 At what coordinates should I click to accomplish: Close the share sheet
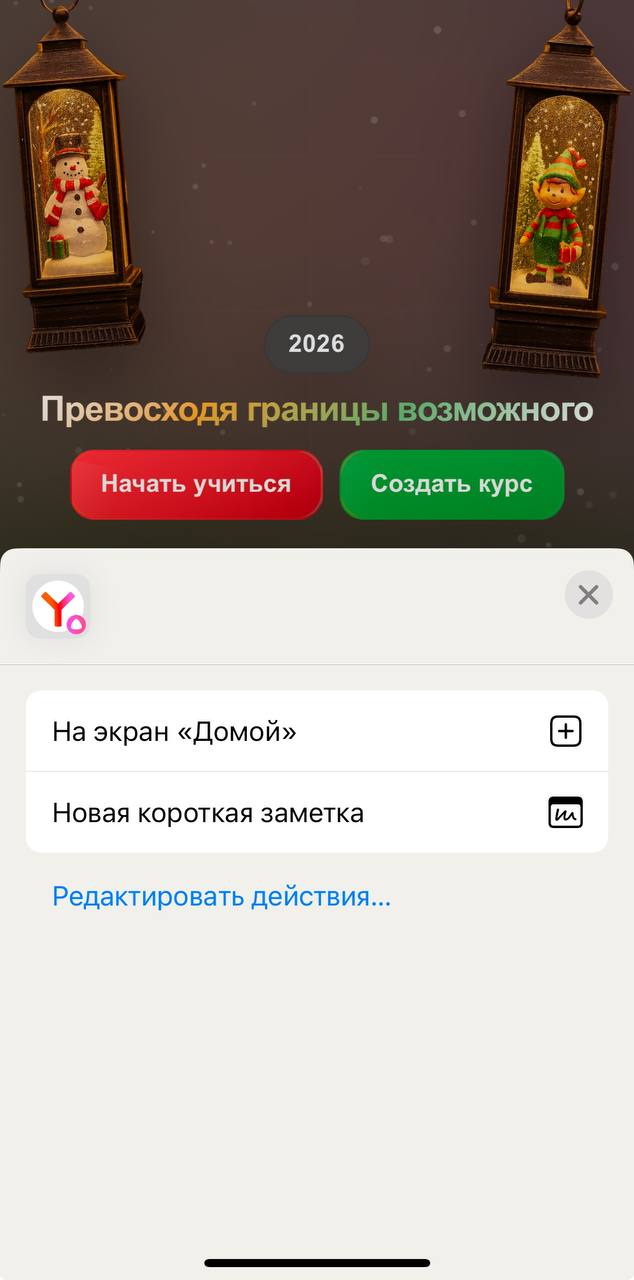coord(588,595)
